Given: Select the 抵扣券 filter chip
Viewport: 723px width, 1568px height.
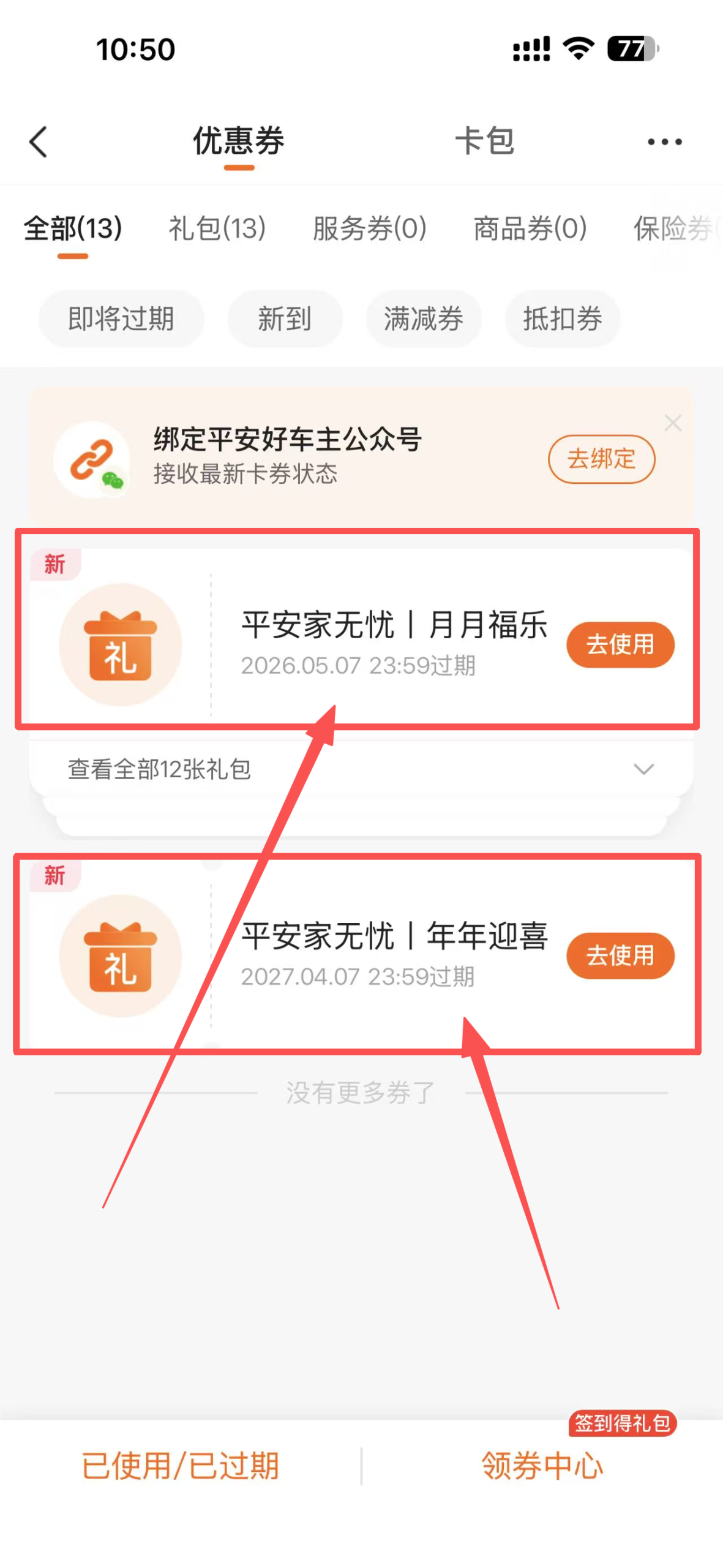Looking at the screenshot, I should pos(562,319).
